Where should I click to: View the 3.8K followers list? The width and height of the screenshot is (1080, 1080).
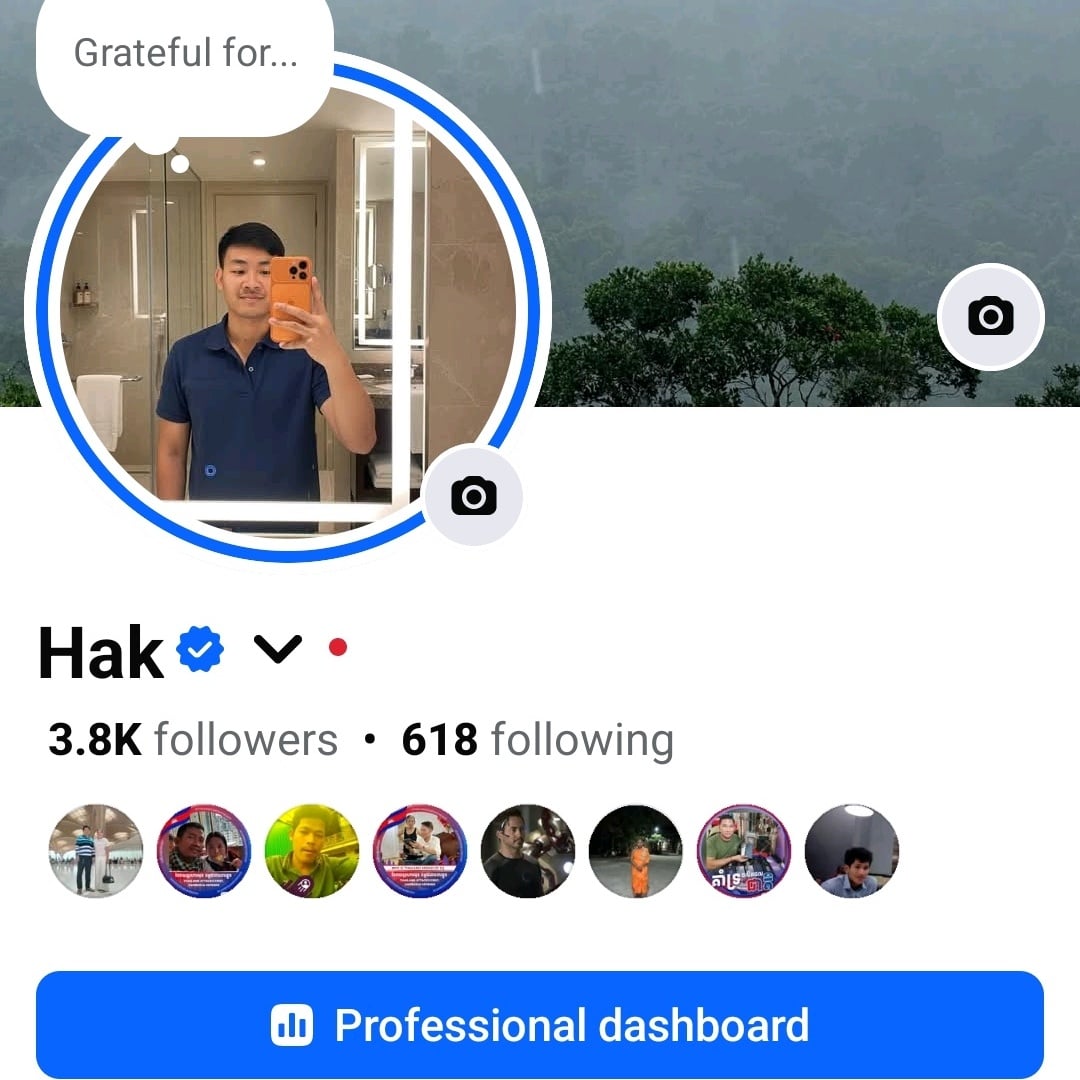193,741
